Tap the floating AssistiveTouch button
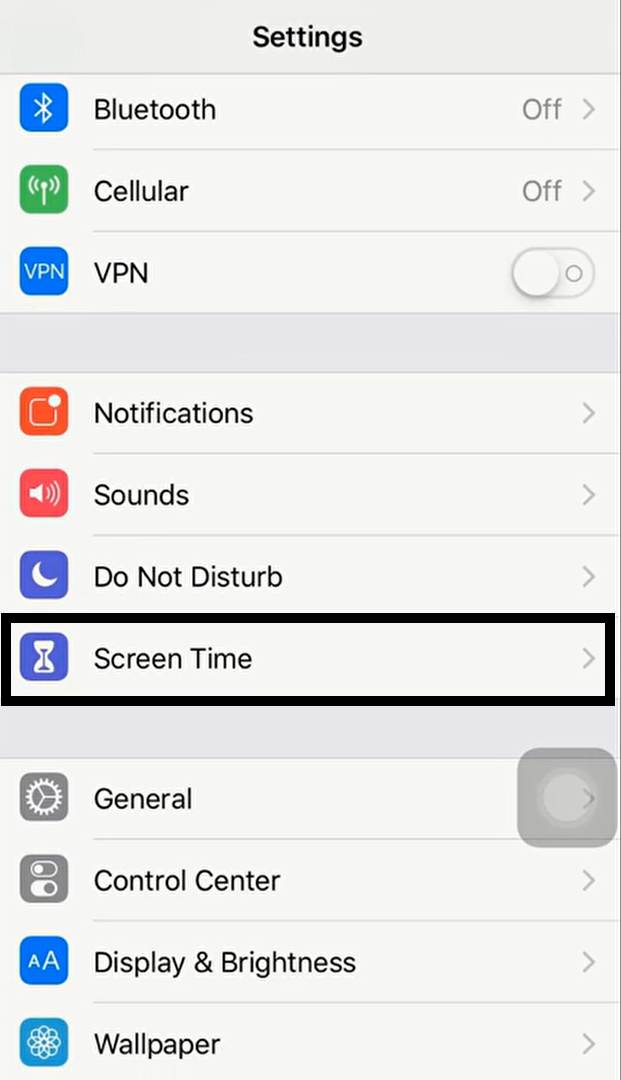The height and width of the screenshot is (1080, 621). [x=567, y=798]
